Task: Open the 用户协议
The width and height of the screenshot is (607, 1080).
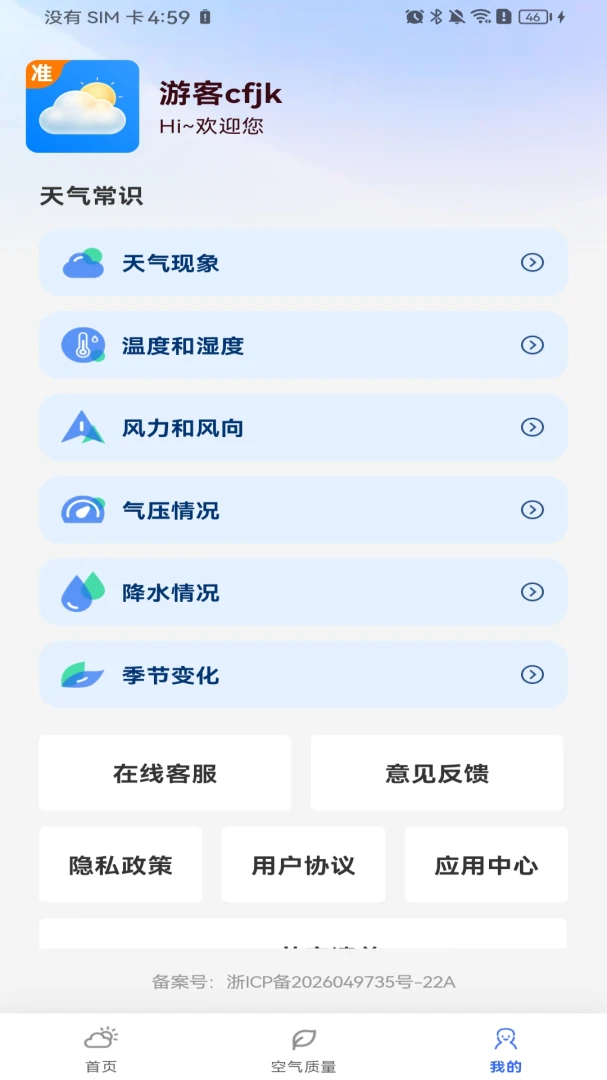Action: pos(303,864)
